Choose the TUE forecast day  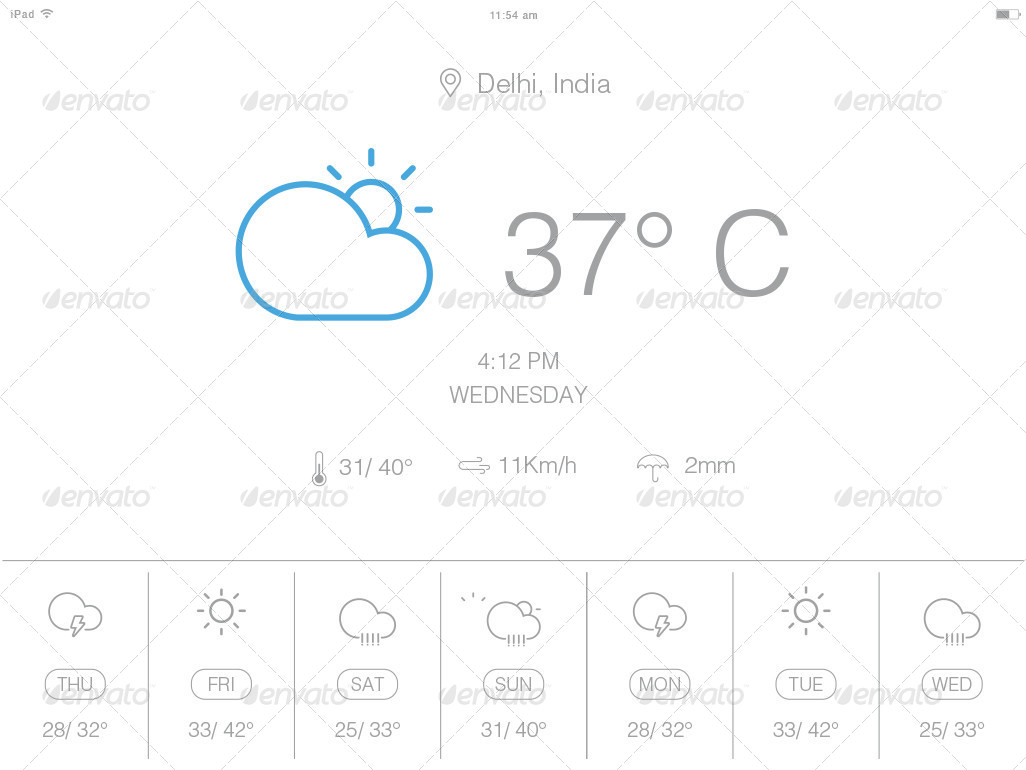(x=806, y=685)
